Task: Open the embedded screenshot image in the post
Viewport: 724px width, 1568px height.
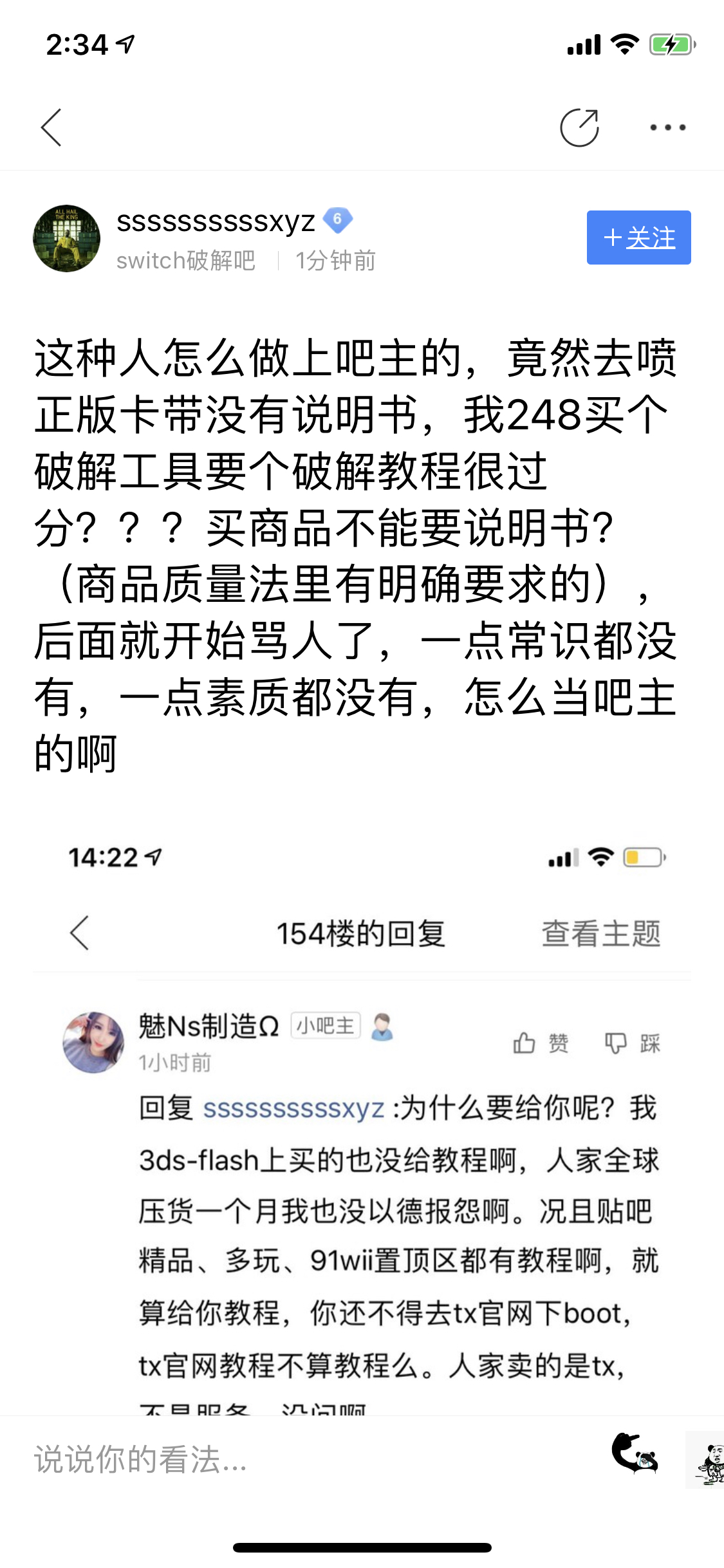Action: 362,1120
